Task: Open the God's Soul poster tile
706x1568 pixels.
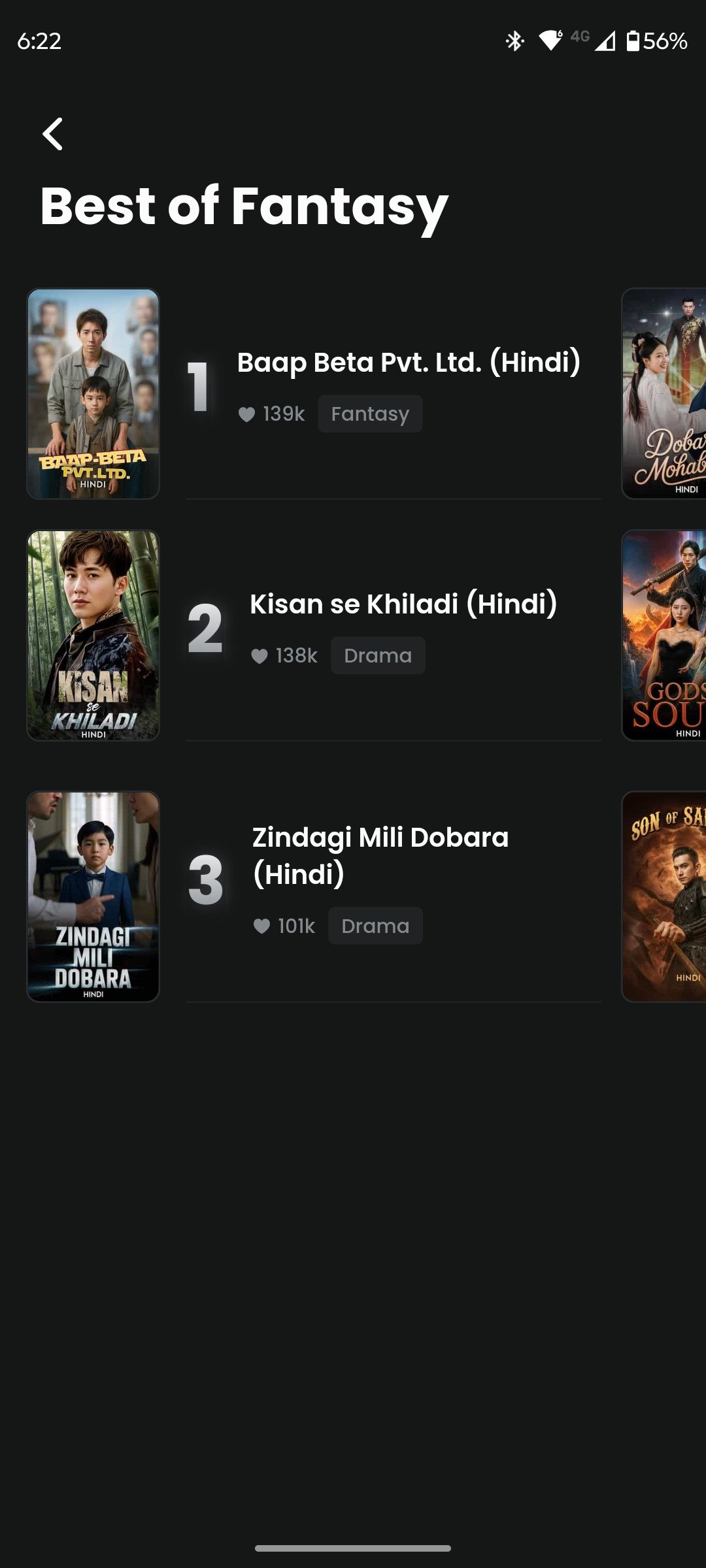Action: coord(664,636)
